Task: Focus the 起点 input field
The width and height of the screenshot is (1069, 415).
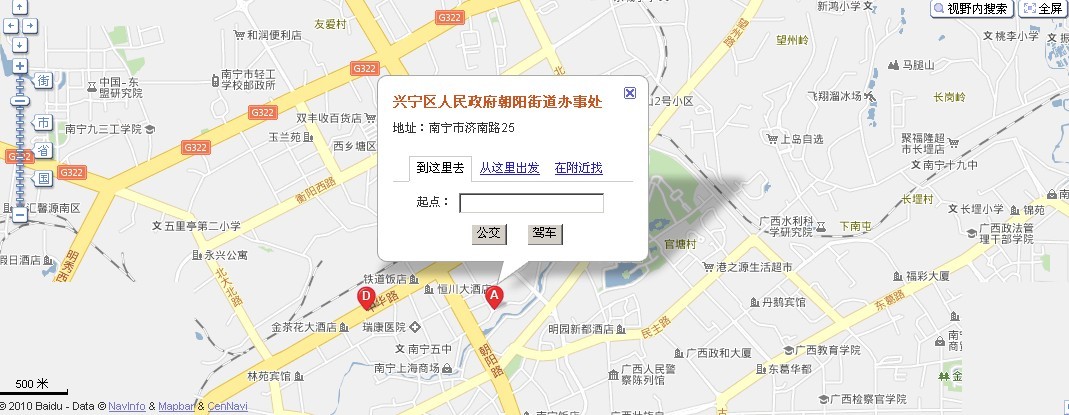Action: 531,203
